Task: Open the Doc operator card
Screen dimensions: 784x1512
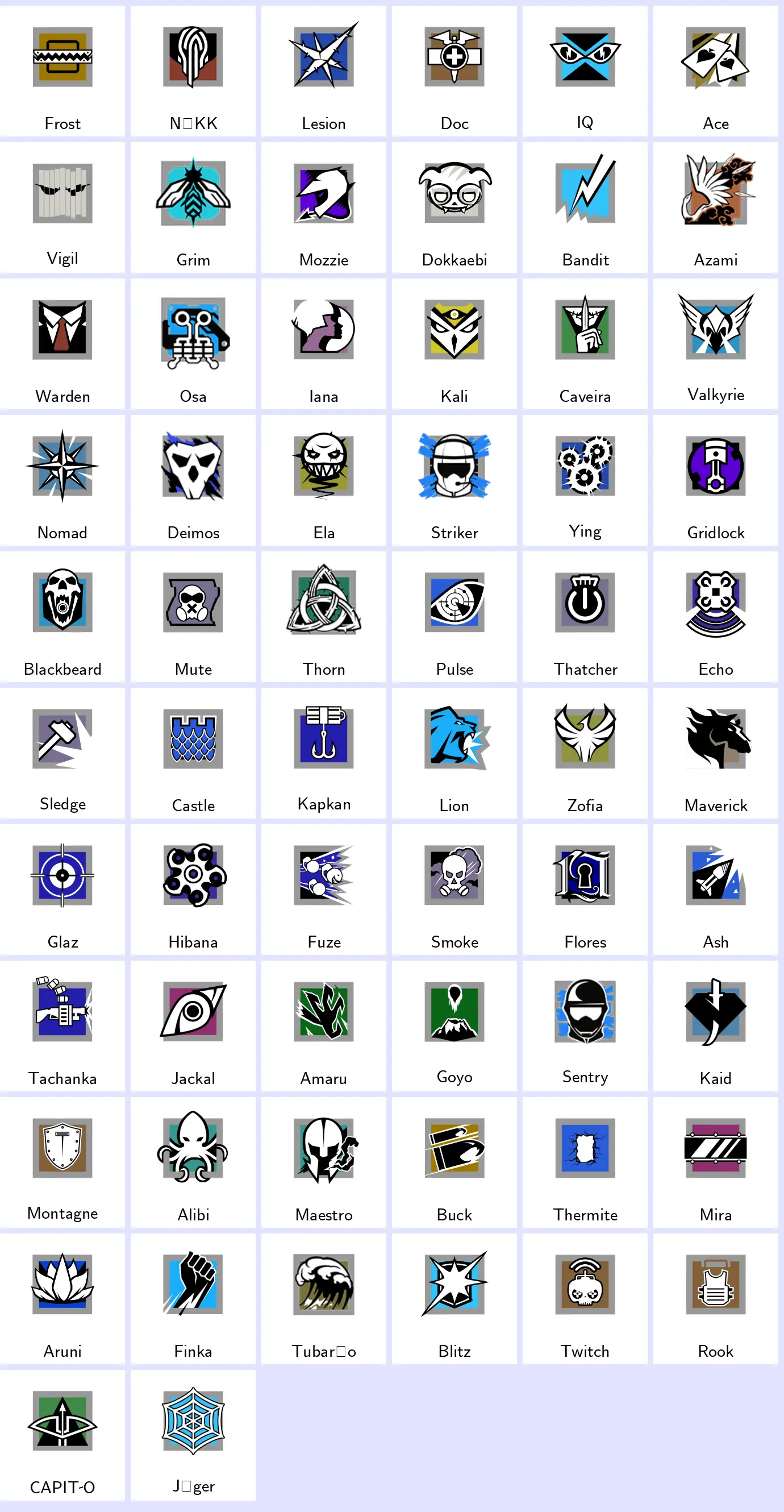Action: 454,72
